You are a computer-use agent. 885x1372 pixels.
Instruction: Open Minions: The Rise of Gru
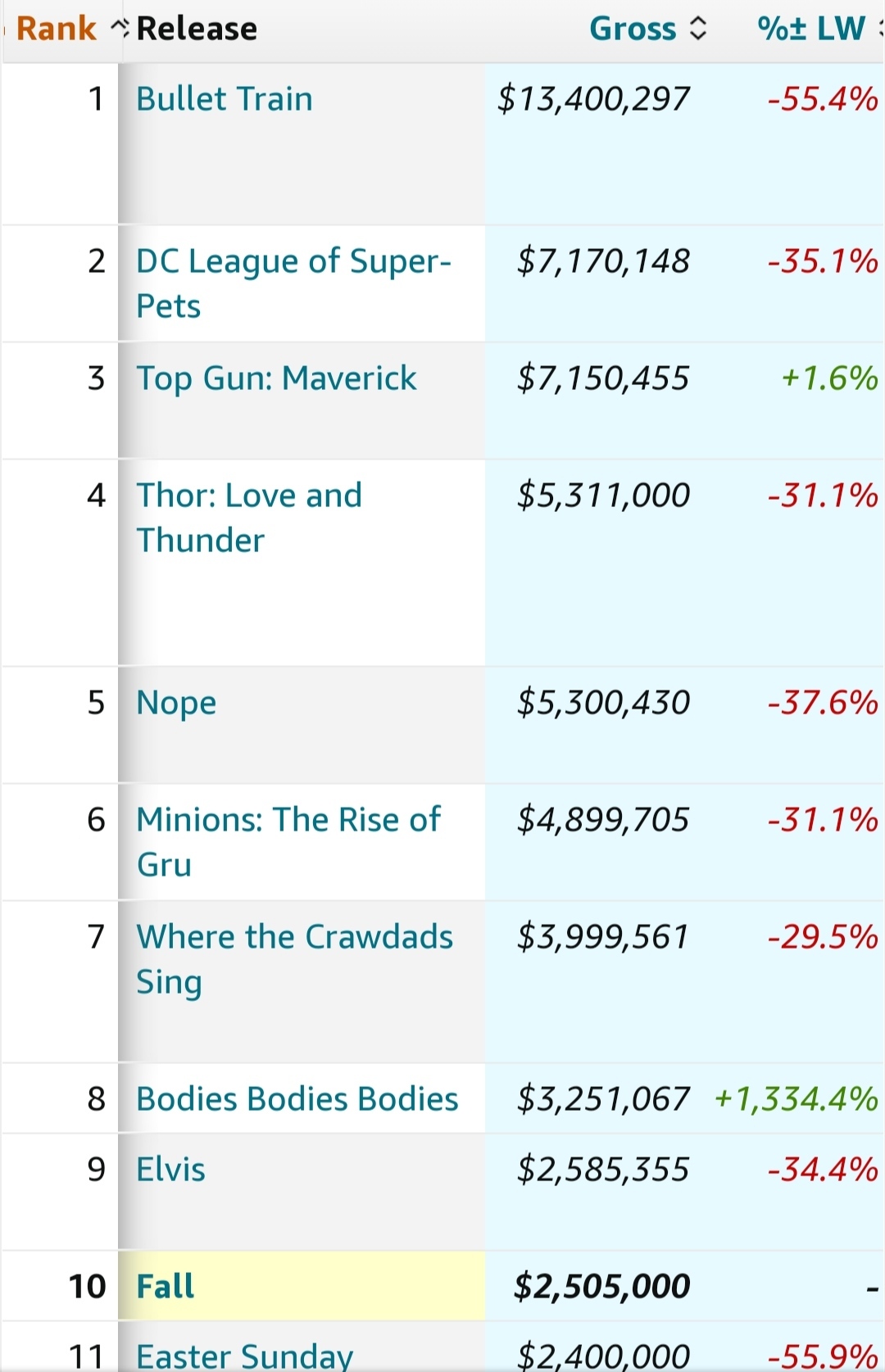(x=288, y=820)
